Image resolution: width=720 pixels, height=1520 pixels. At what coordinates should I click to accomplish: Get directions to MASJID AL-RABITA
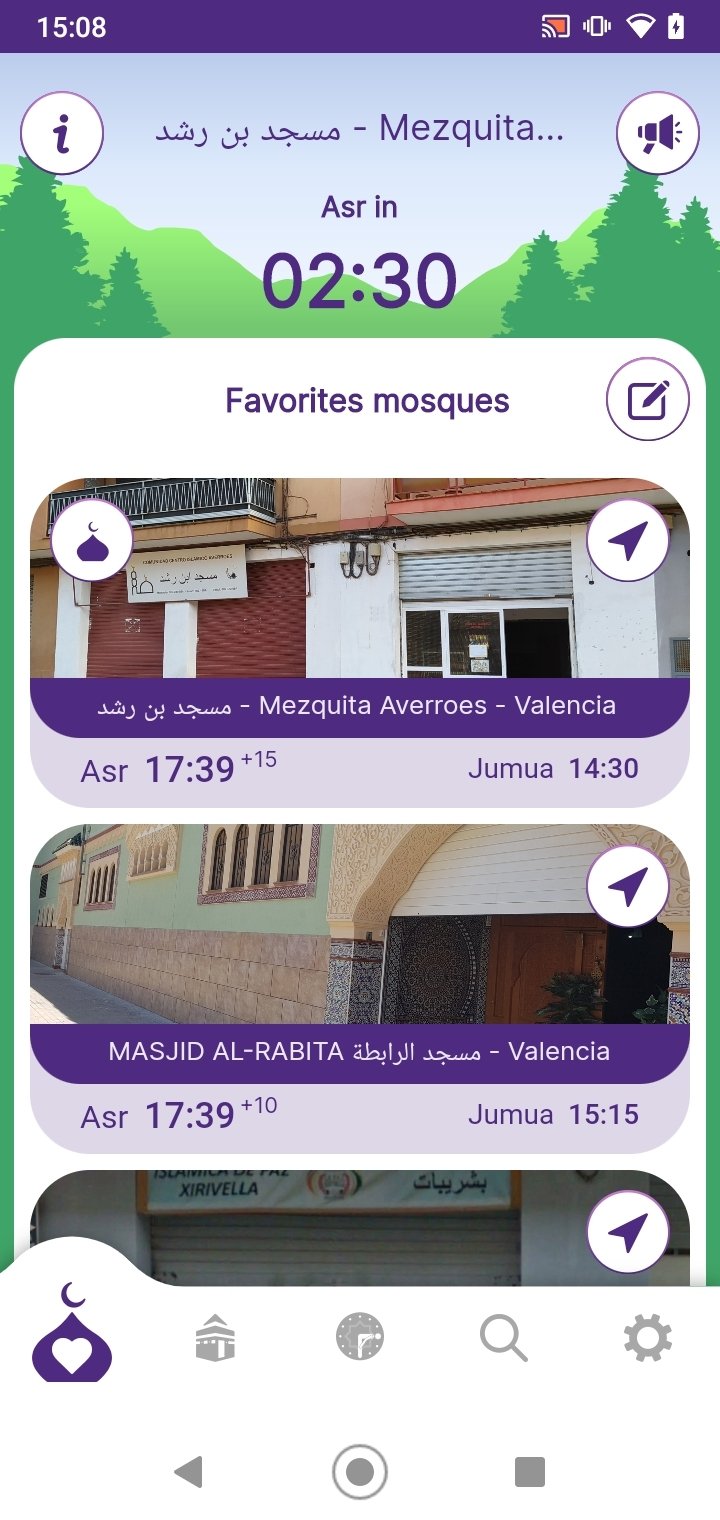click(x=627, y=887)
